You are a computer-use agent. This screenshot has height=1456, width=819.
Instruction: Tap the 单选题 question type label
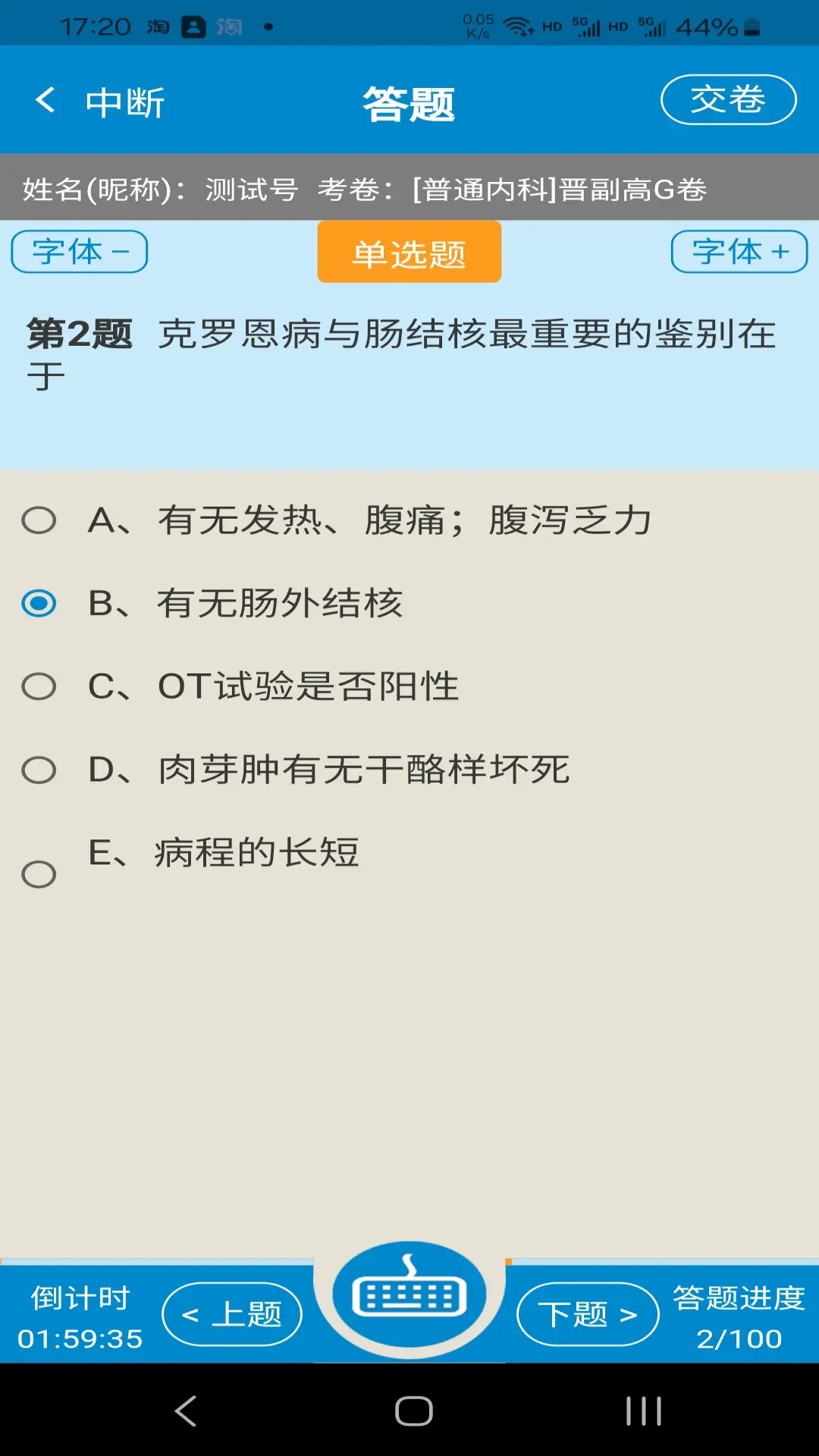(x=409, y=253)
